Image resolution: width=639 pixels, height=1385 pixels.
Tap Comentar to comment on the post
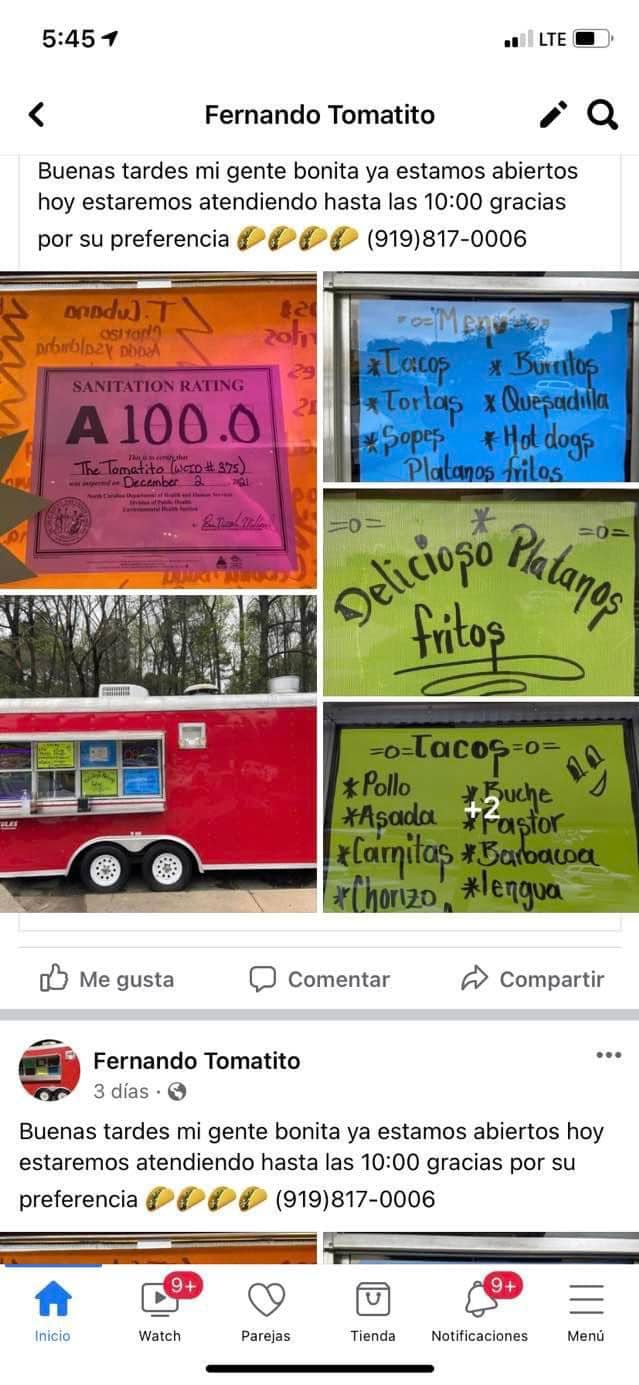tap(319, 979)
